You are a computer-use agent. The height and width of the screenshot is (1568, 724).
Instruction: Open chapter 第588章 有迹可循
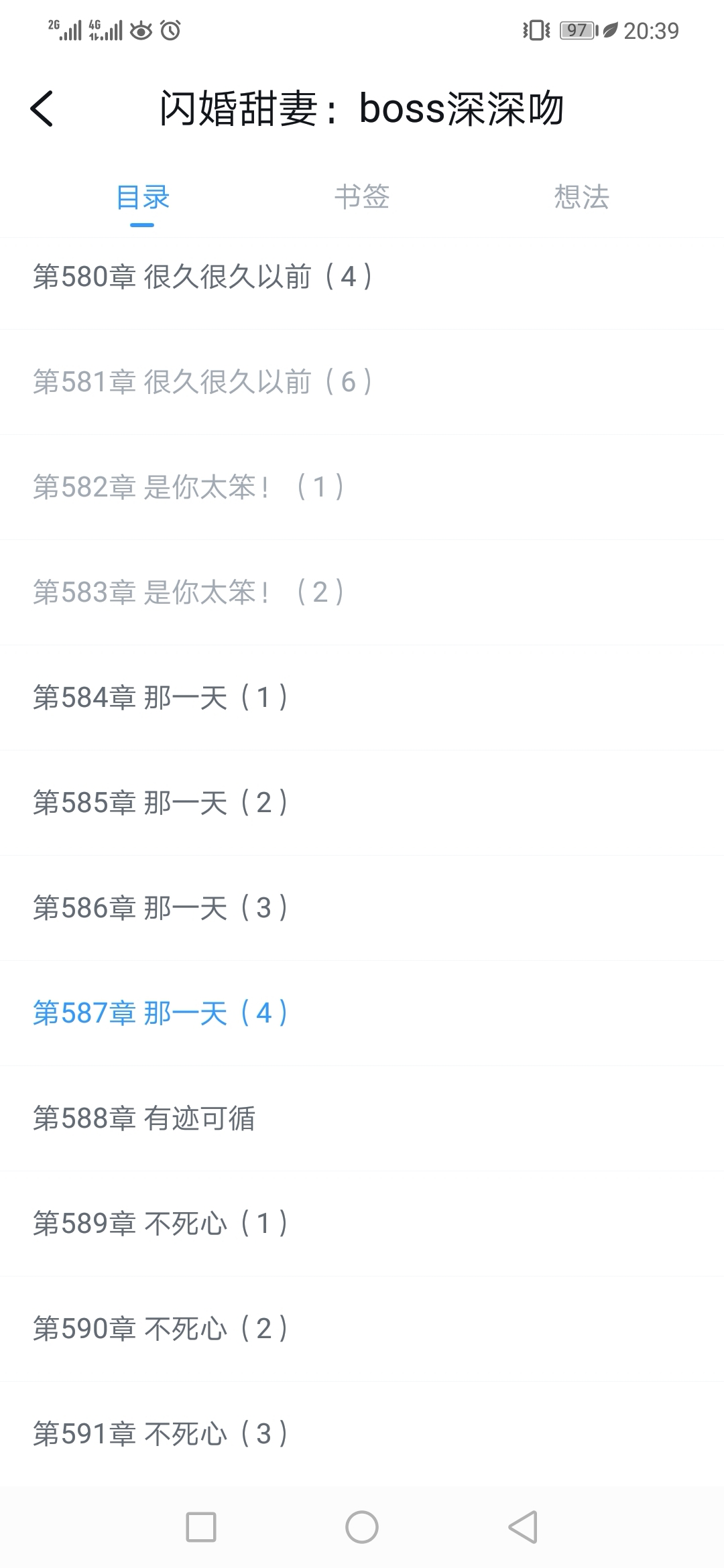[144, 1118]
